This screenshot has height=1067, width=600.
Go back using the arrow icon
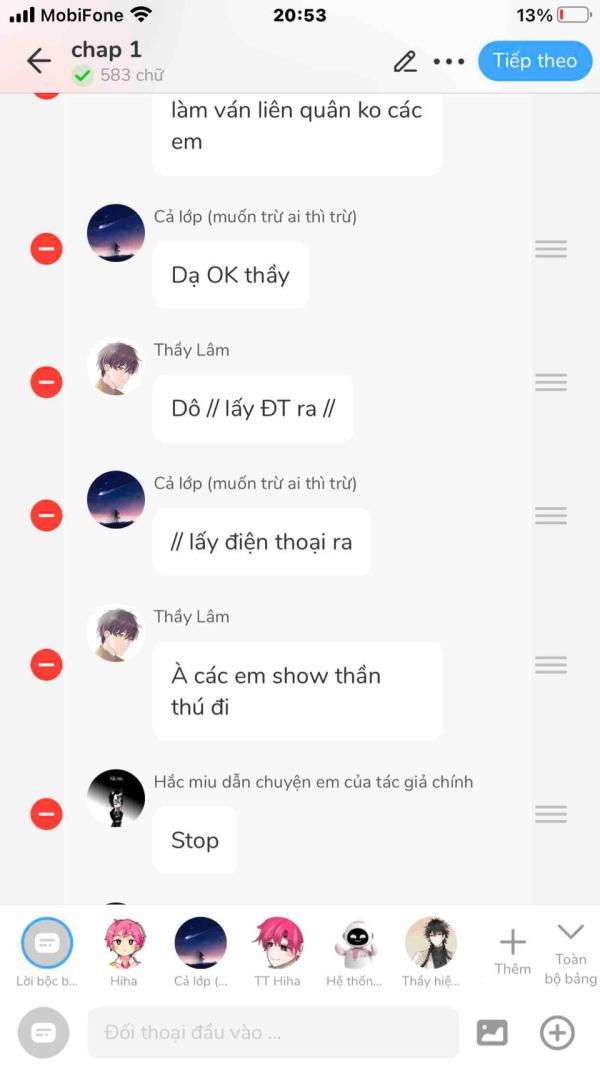pyautogui.click(x=39, y=61)
